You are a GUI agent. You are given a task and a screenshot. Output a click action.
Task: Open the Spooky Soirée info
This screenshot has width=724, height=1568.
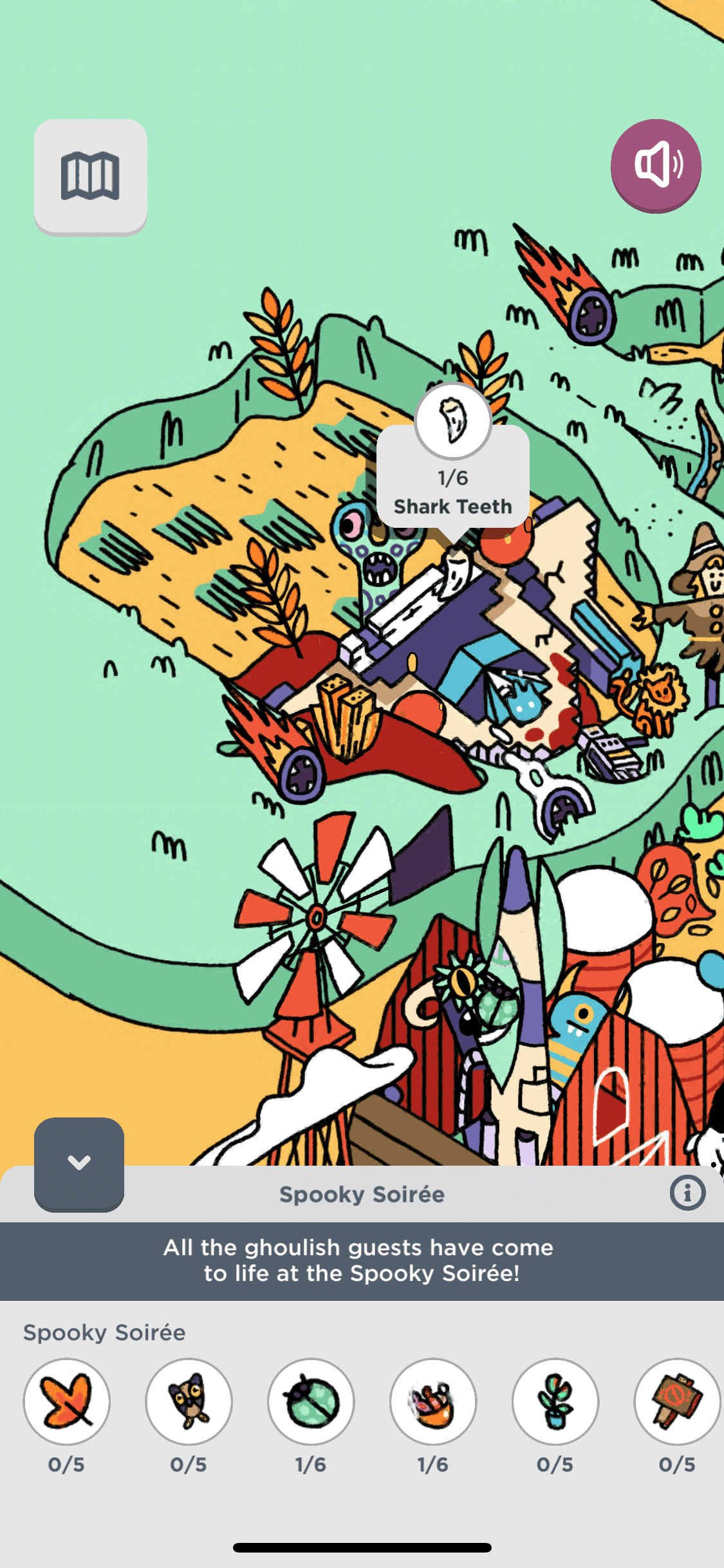pos(687,1193)
